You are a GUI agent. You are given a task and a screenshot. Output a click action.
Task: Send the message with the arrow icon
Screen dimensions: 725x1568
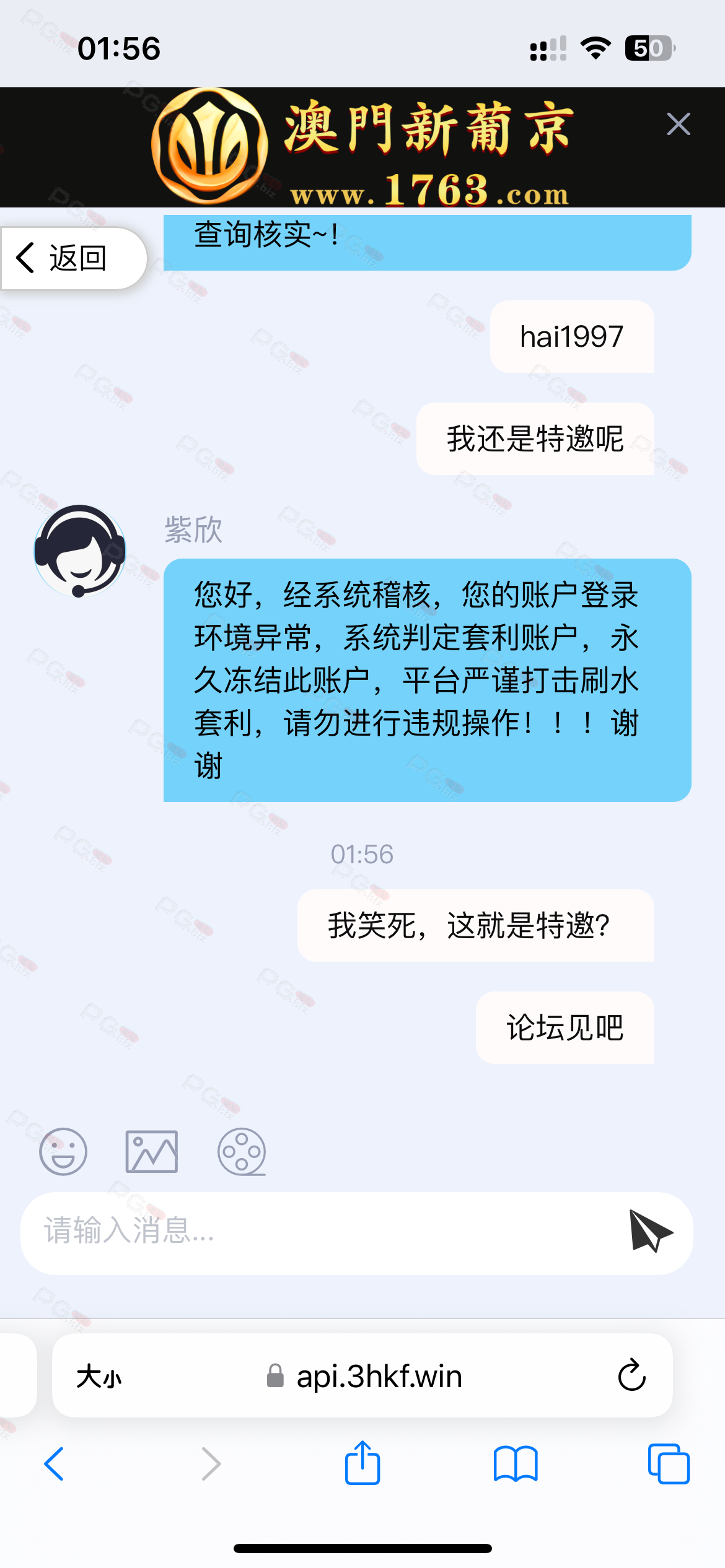point(650,1231)
